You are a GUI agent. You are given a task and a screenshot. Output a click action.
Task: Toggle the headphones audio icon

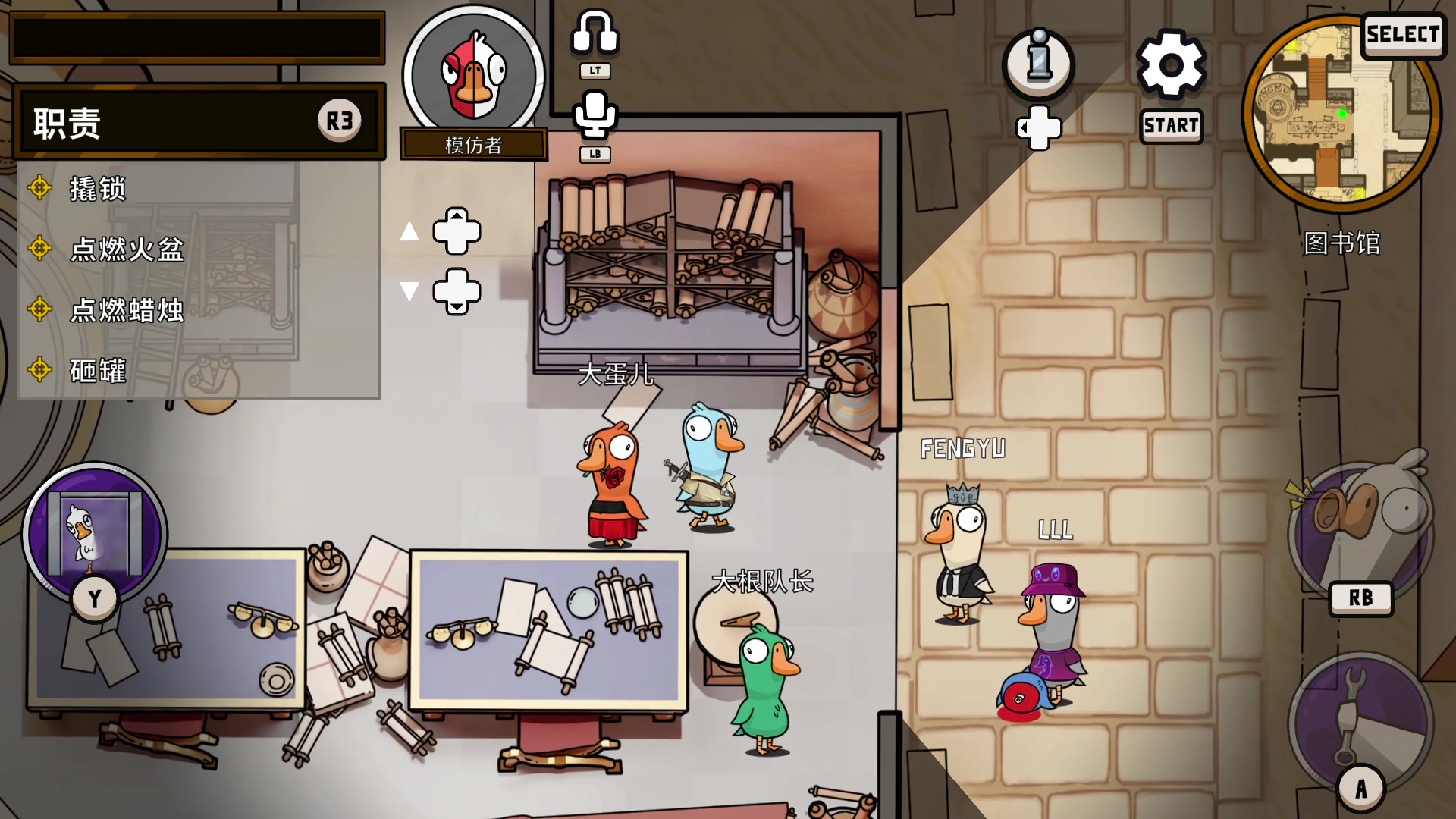click(595, 34)
